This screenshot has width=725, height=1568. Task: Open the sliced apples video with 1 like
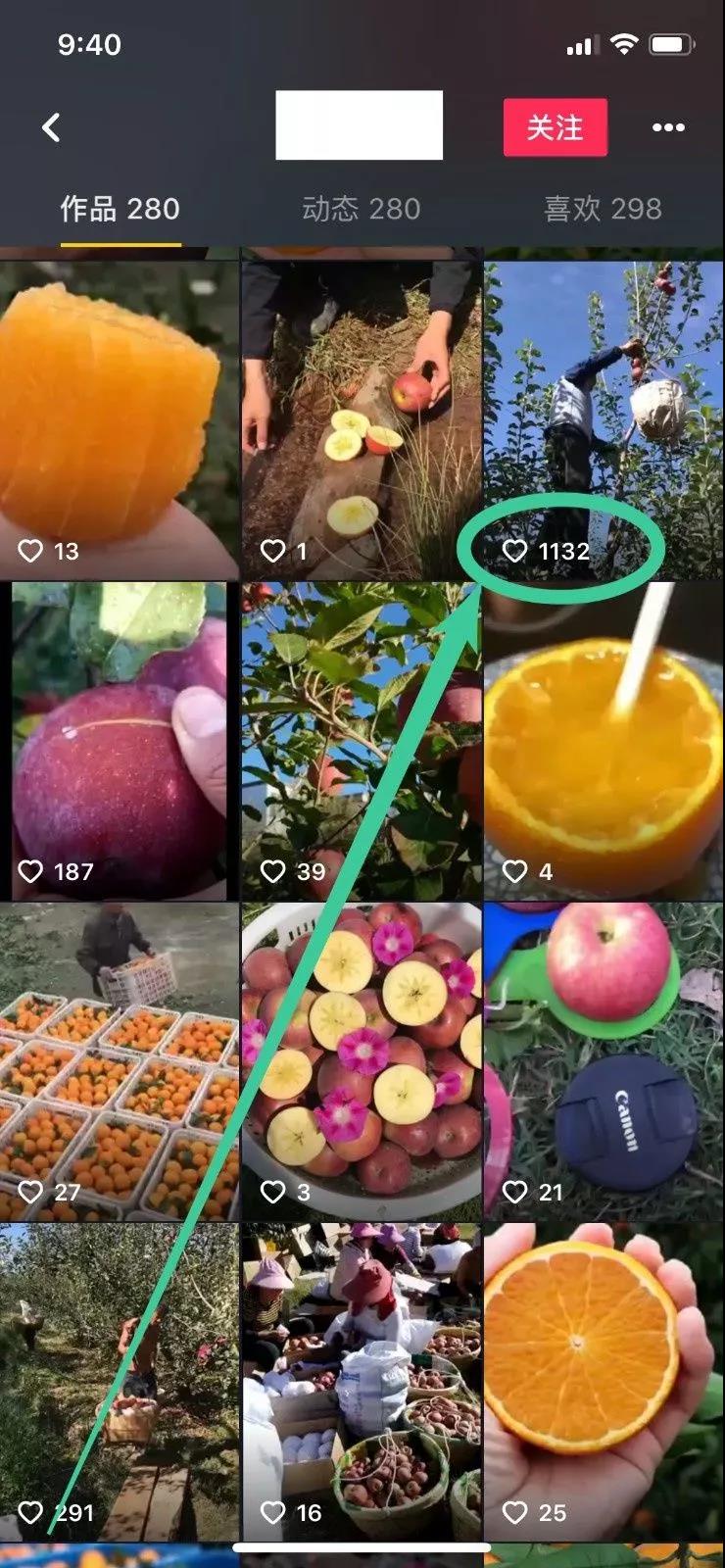coord(361,412)
